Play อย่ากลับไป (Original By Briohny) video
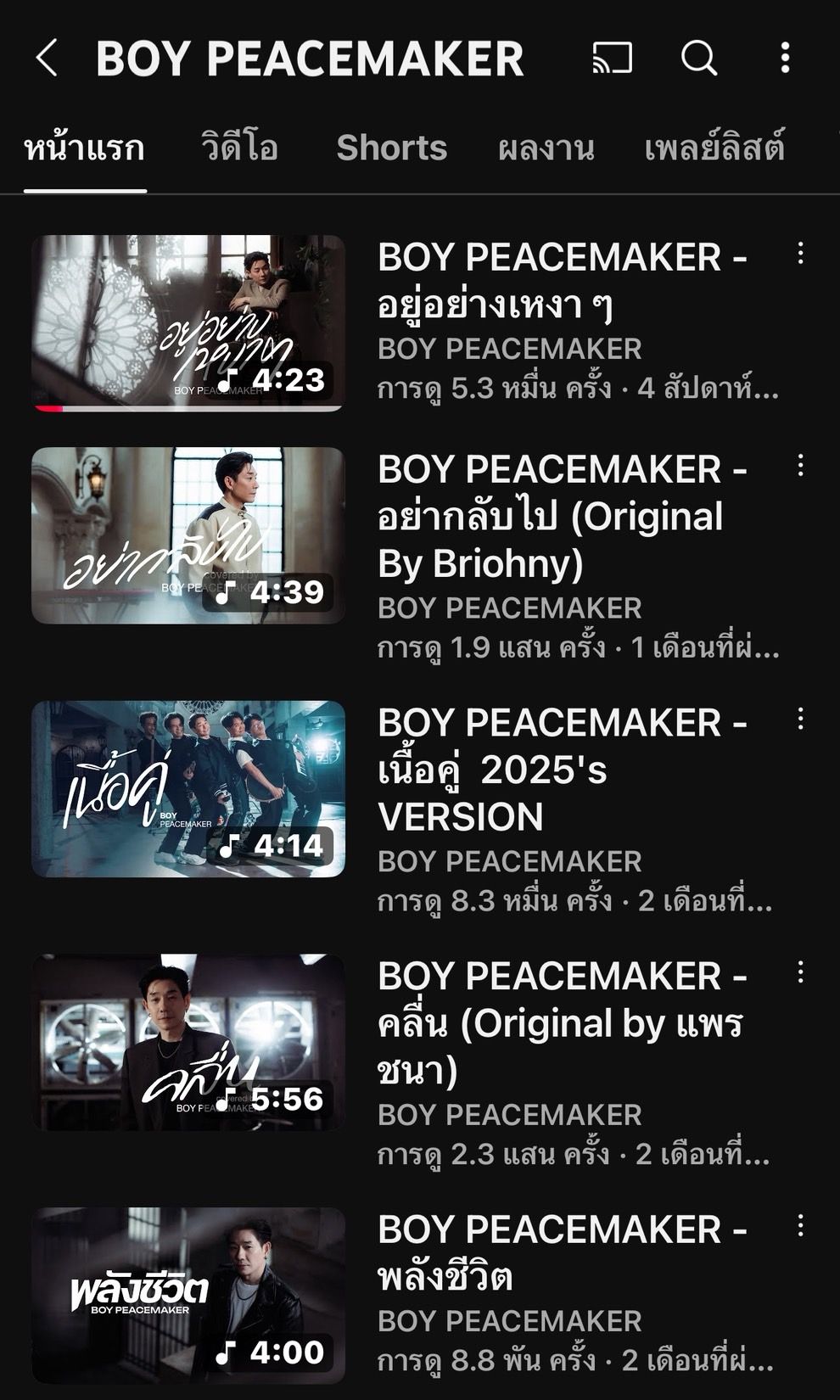This screenshot has width=840, height=1400. click(x=188, y=535)
